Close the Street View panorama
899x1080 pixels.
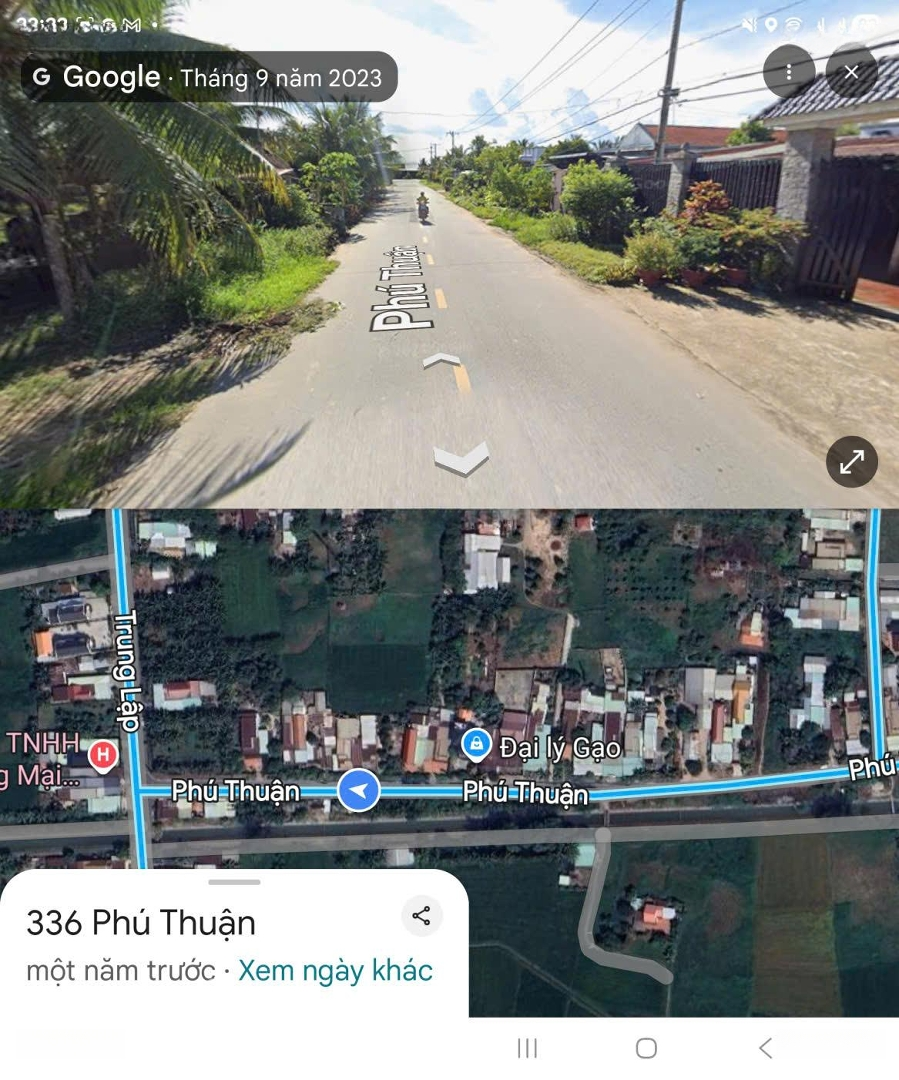(851, 72)
